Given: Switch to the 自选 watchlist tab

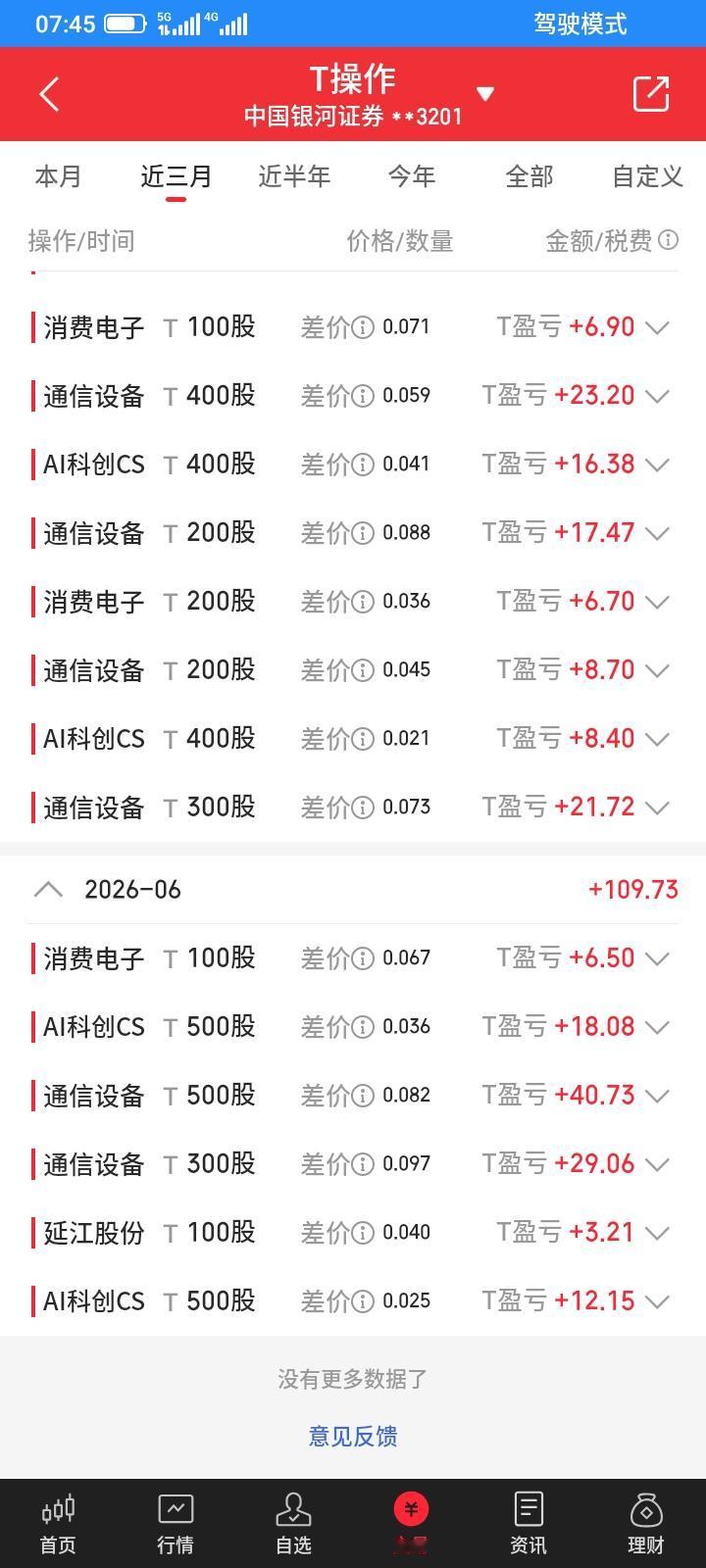Looking at the screenshot, I should click(x=293, y=1524).
